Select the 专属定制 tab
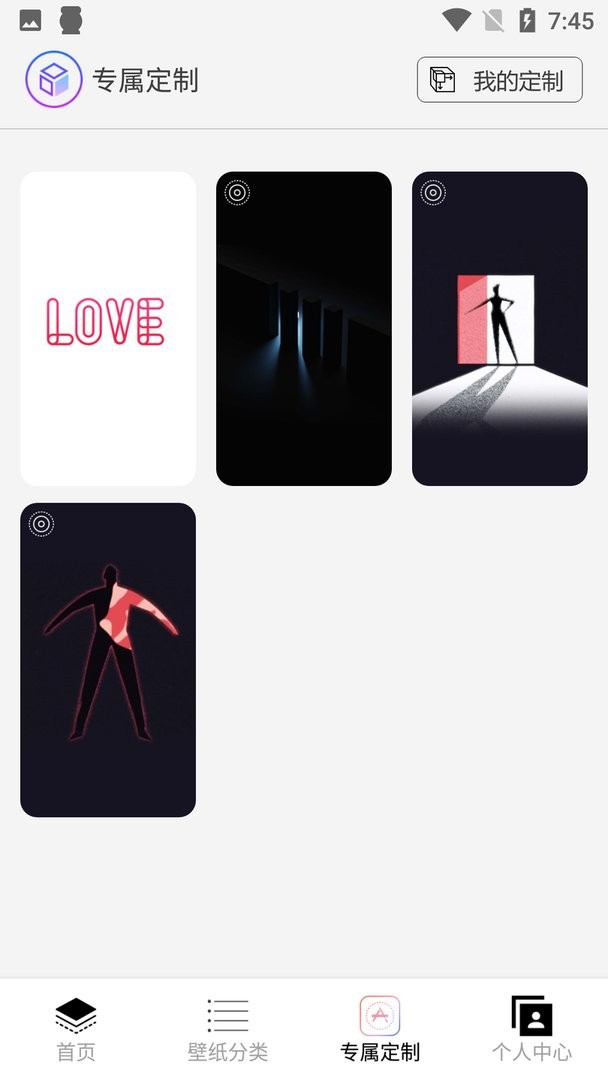608x1080 pixels. 380,1029
